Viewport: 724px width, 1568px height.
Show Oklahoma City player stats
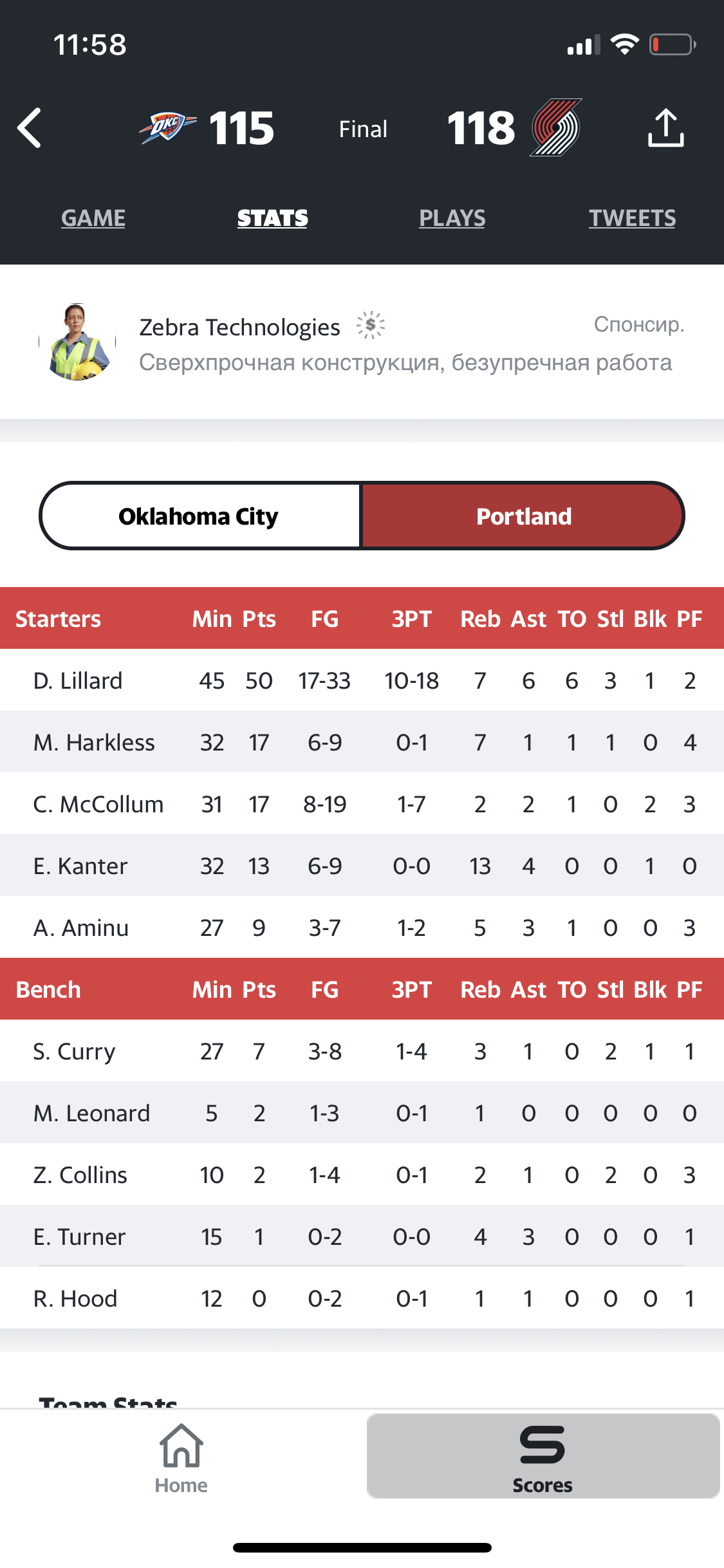[x=200, y=516]
